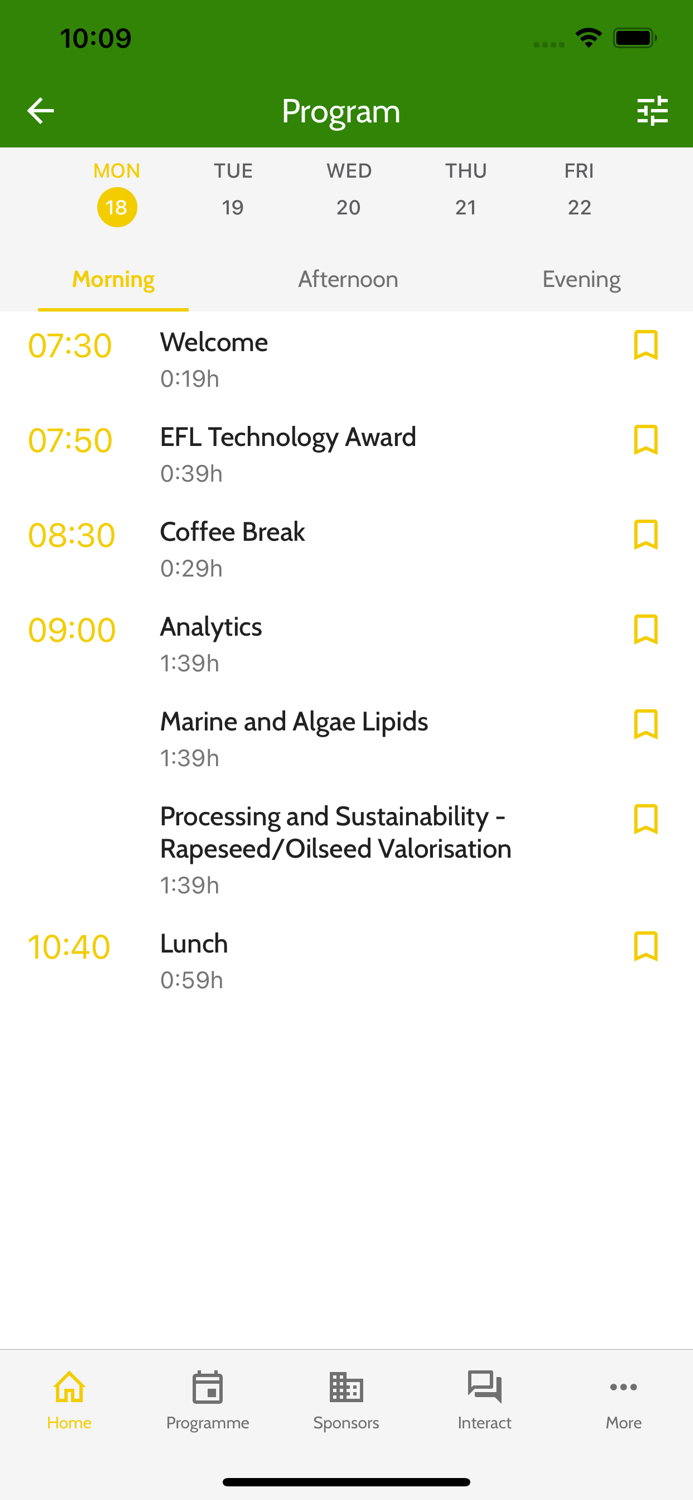Bookmark the Analytics session
The image size is (693, 1500).
[x=646, y=629]
